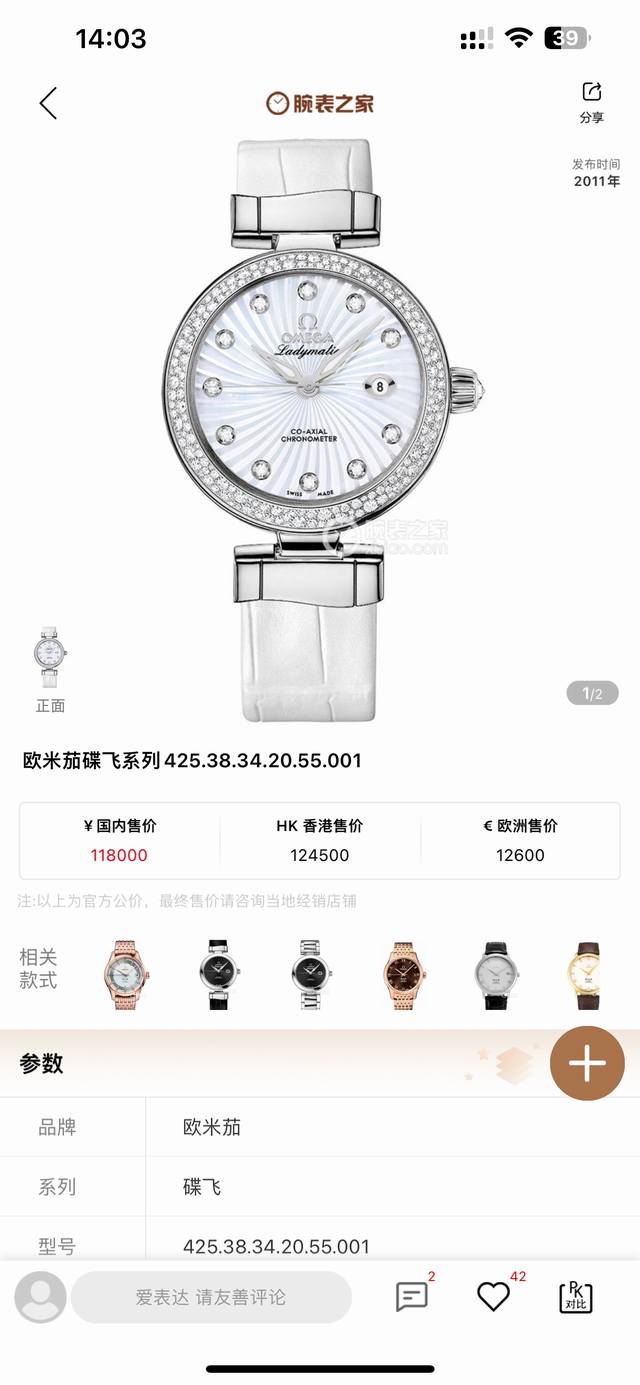Image resolution: width=640 pixels, height=1385 pixels.
Task: View the comments via the message icon
Action: [x=411, y=1297]
